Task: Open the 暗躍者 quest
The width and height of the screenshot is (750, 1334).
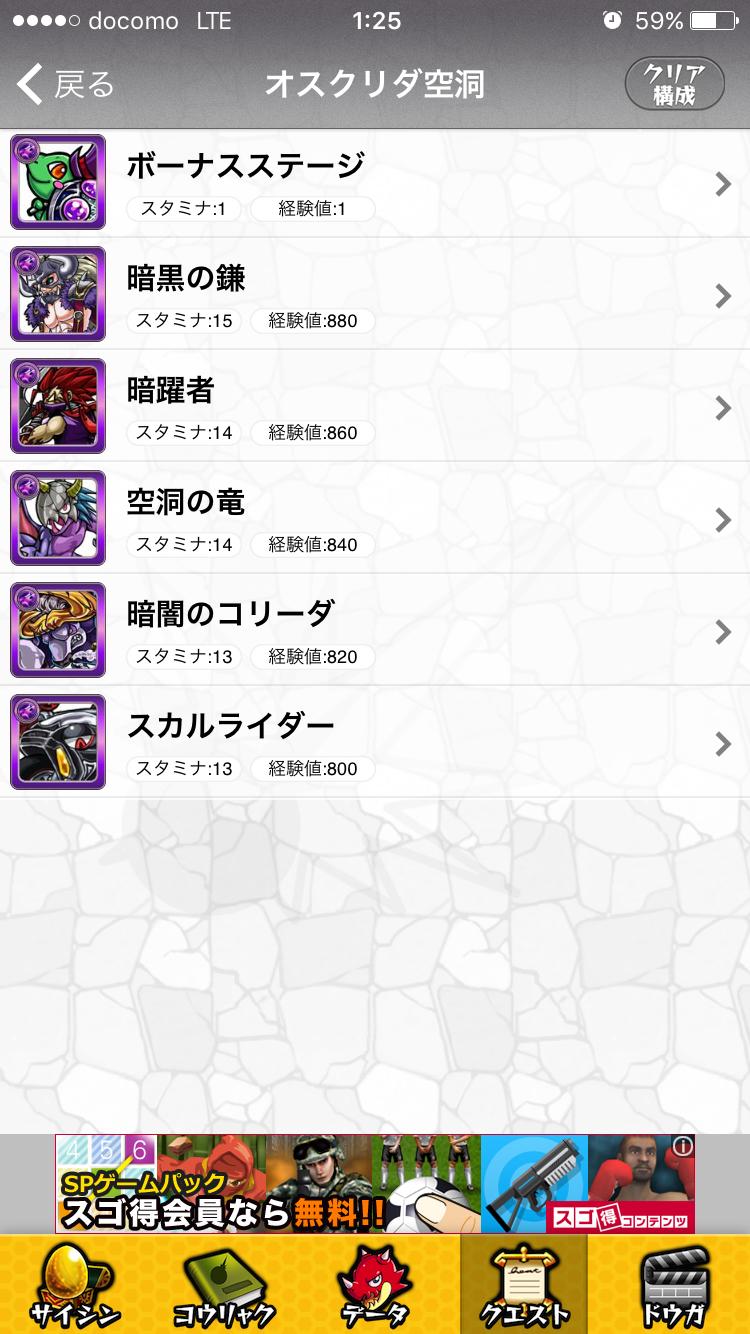Action: coord(375,407)
